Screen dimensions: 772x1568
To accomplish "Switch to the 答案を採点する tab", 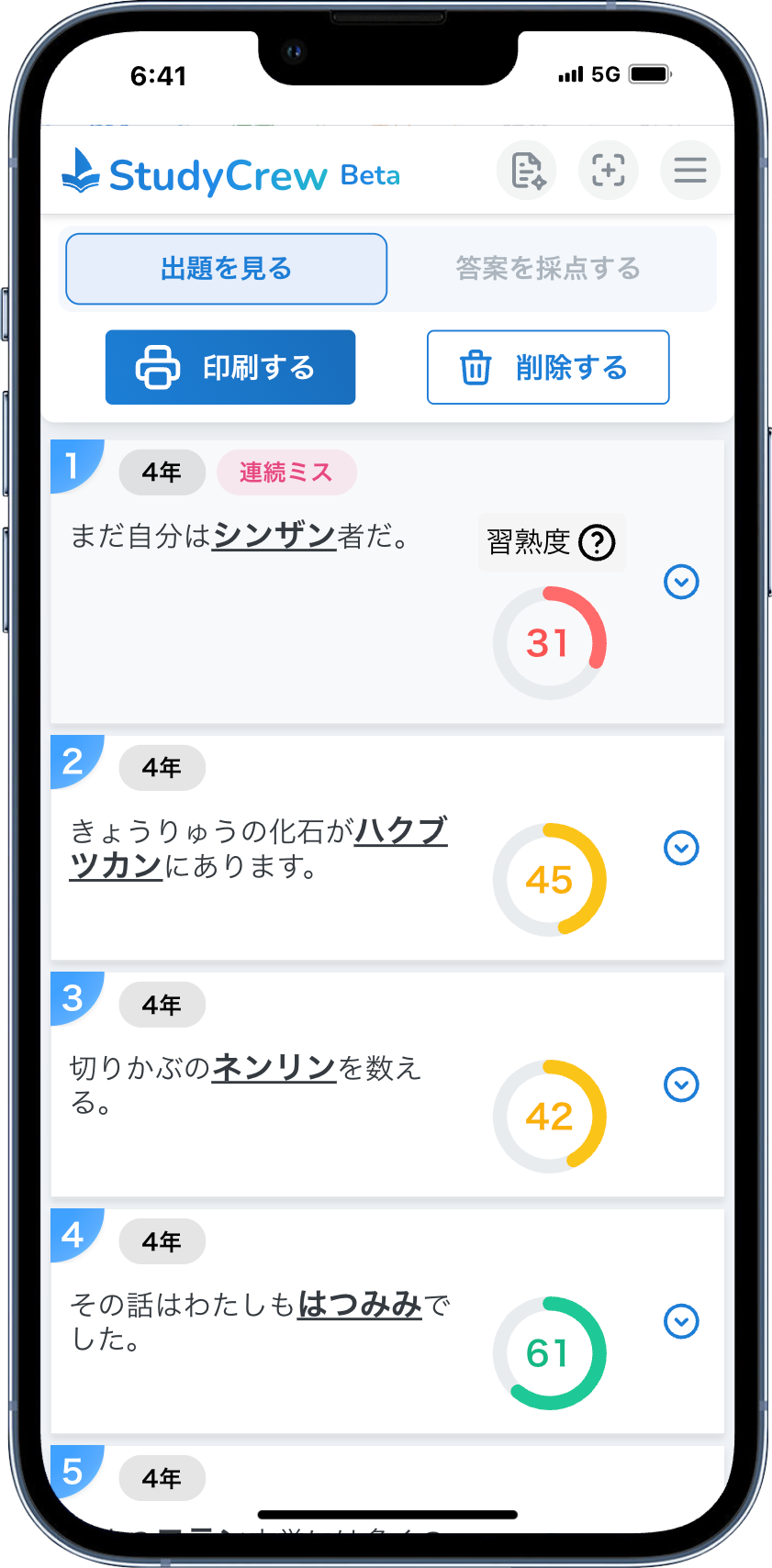I will pyautogui.click(x=547, y=268).
